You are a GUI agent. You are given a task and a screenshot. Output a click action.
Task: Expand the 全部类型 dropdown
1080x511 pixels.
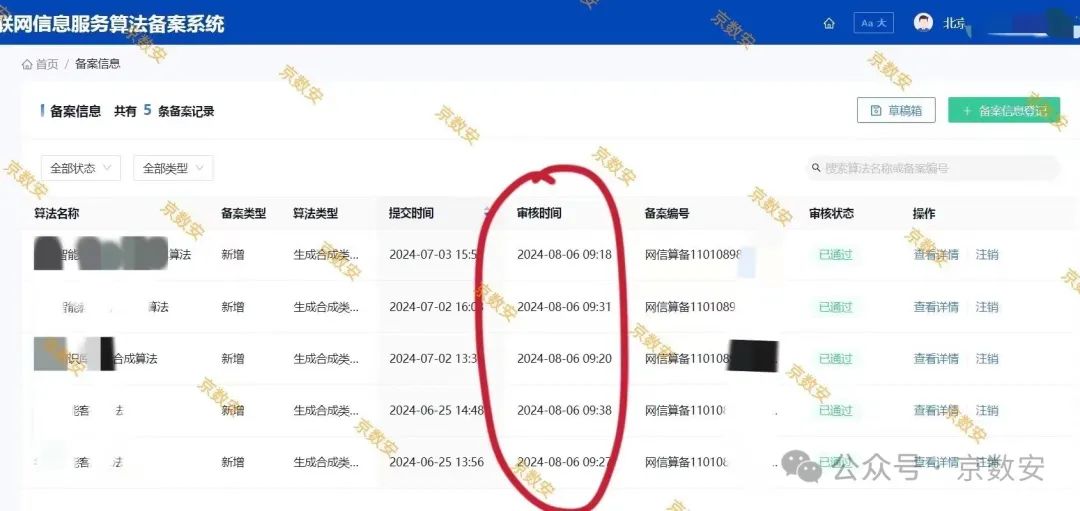point(173,168)
